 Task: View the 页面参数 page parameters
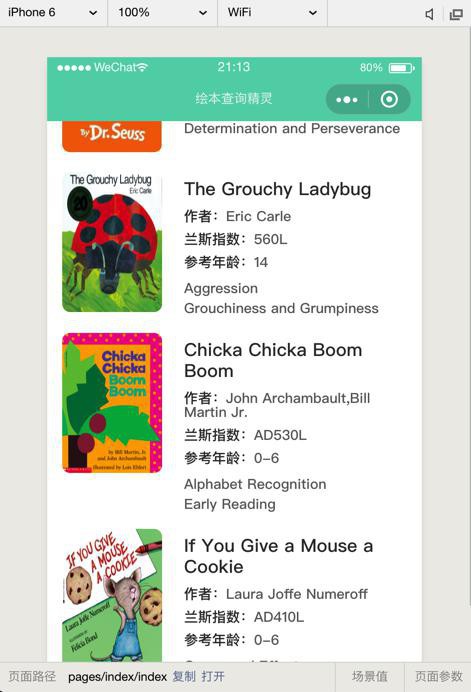click(438, 677)
